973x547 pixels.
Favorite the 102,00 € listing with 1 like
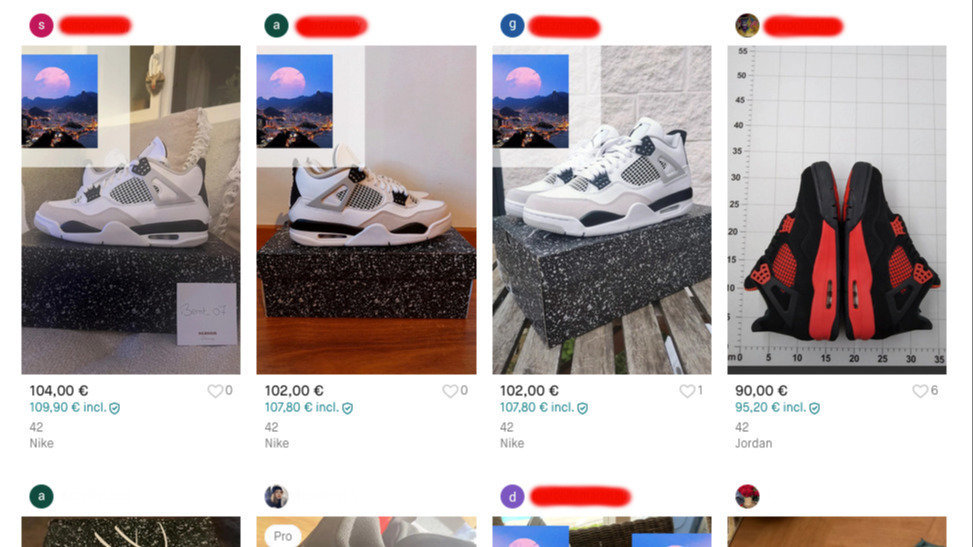[686, 391]
